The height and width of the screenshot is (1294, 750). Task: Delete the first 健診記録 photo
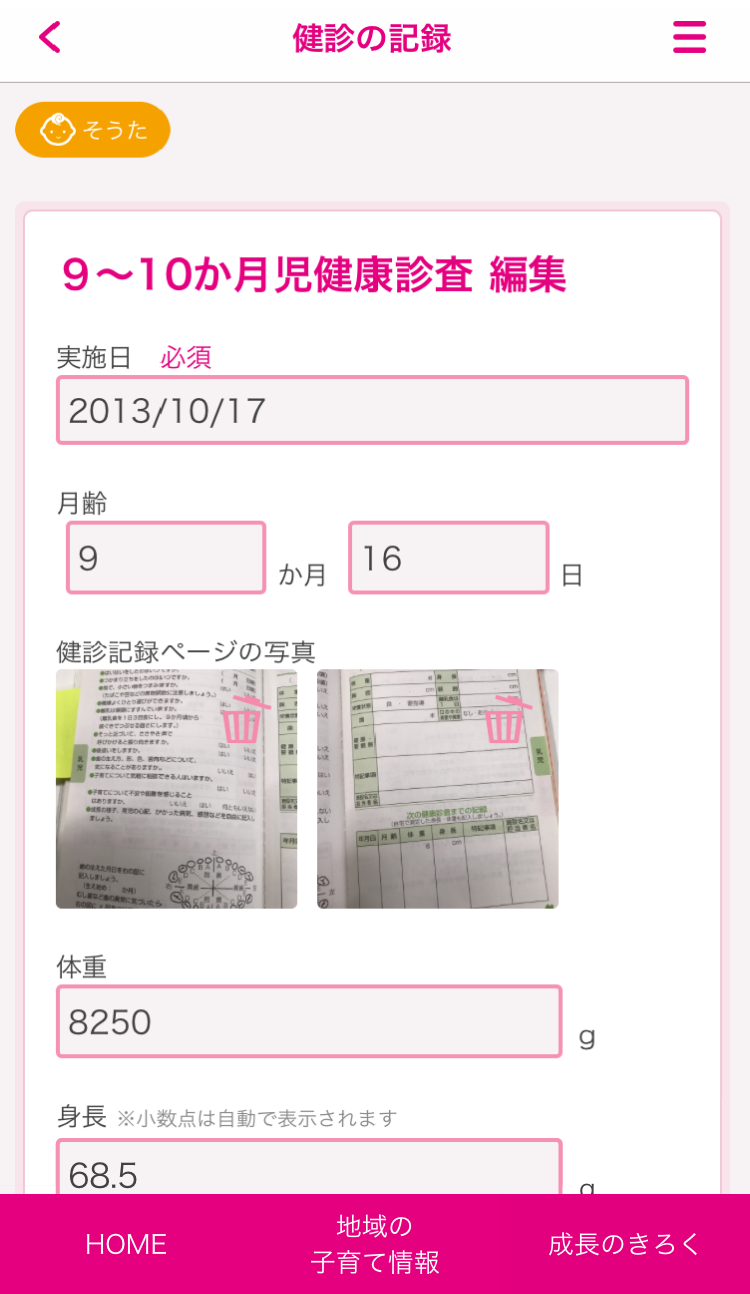[245, 720]
